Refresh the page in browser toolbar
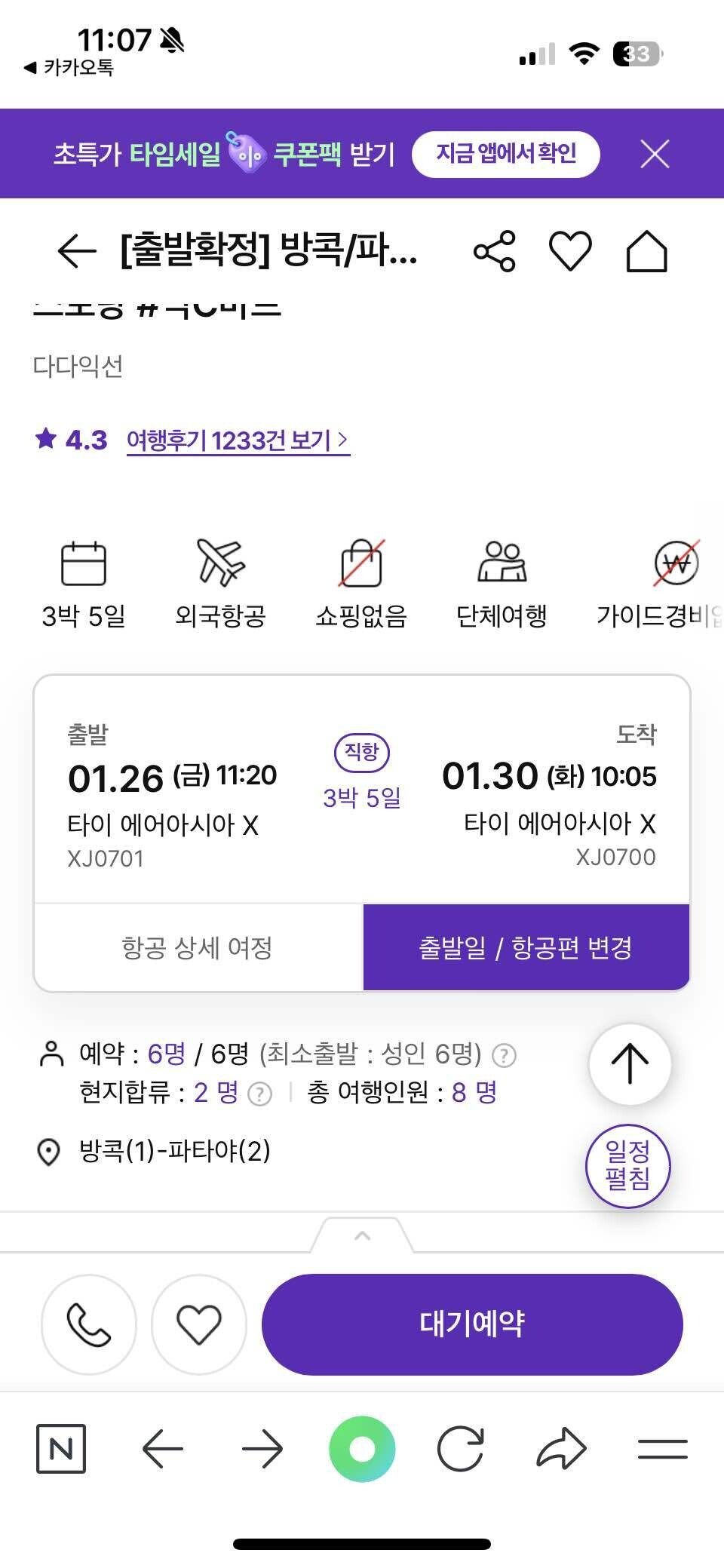The height and width of the screenshot is (1568, 724). 463,1448
